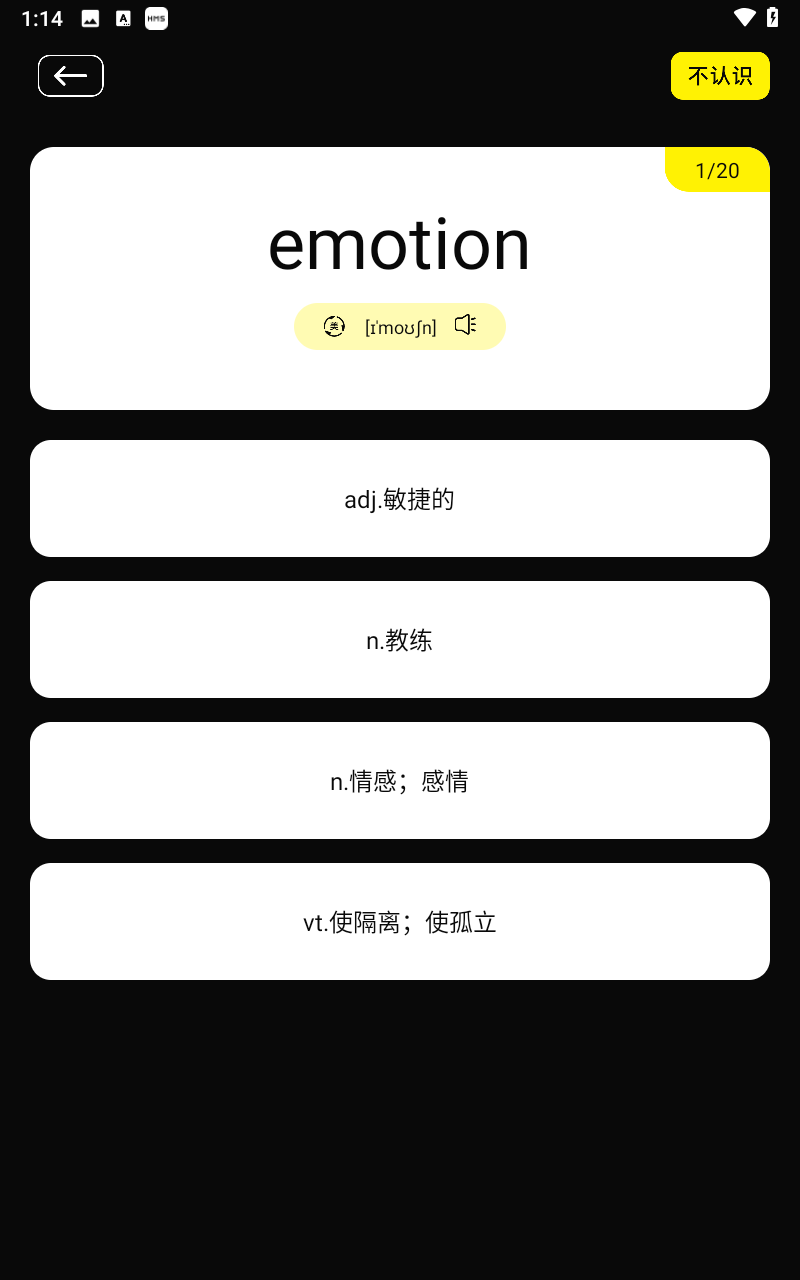Tap the '不认识' yellow button
Screen dimensions: 800x1280
point(720,75)
